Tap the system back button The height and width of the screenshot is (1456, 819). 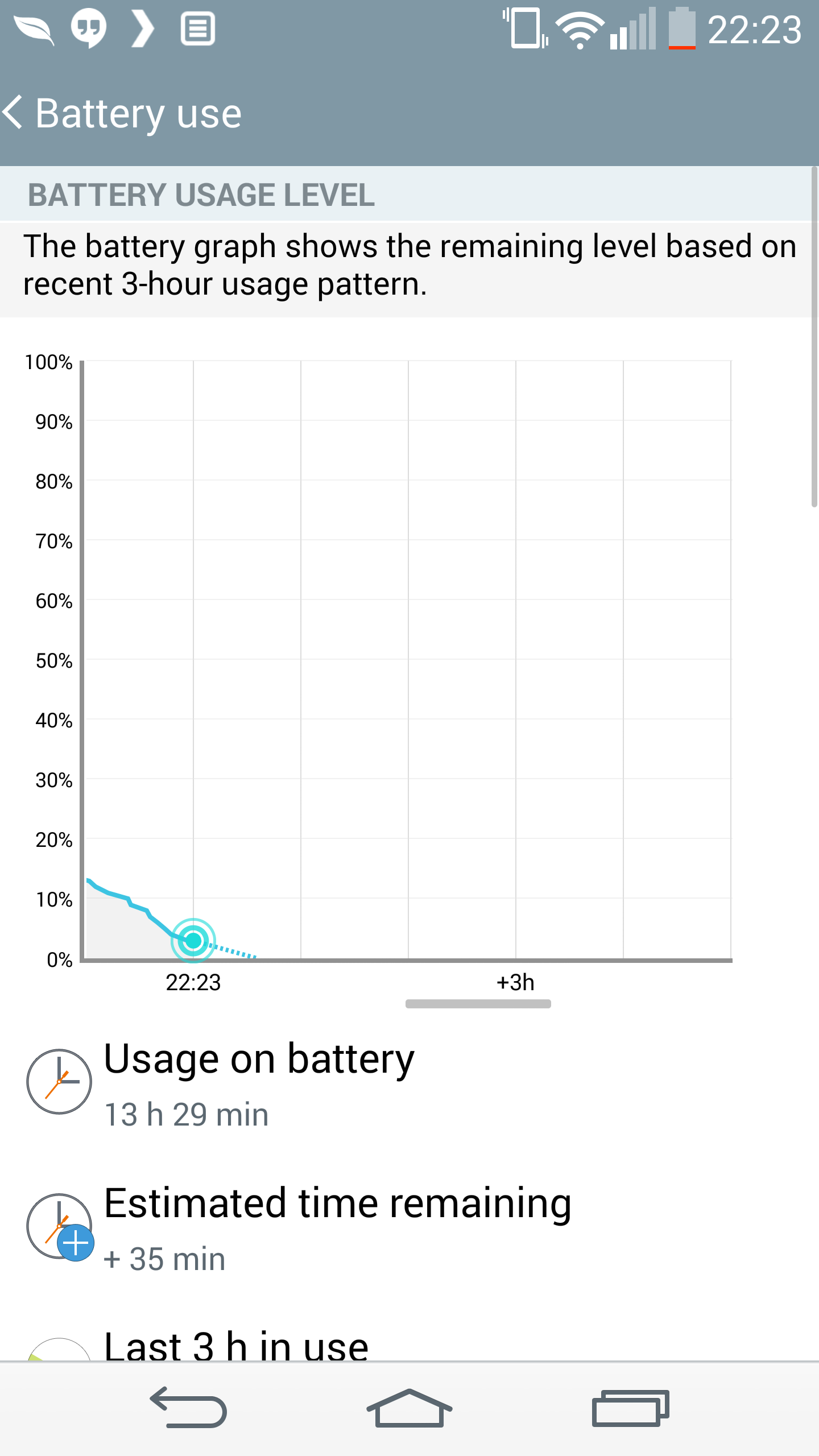click(x=189, y=1408)
